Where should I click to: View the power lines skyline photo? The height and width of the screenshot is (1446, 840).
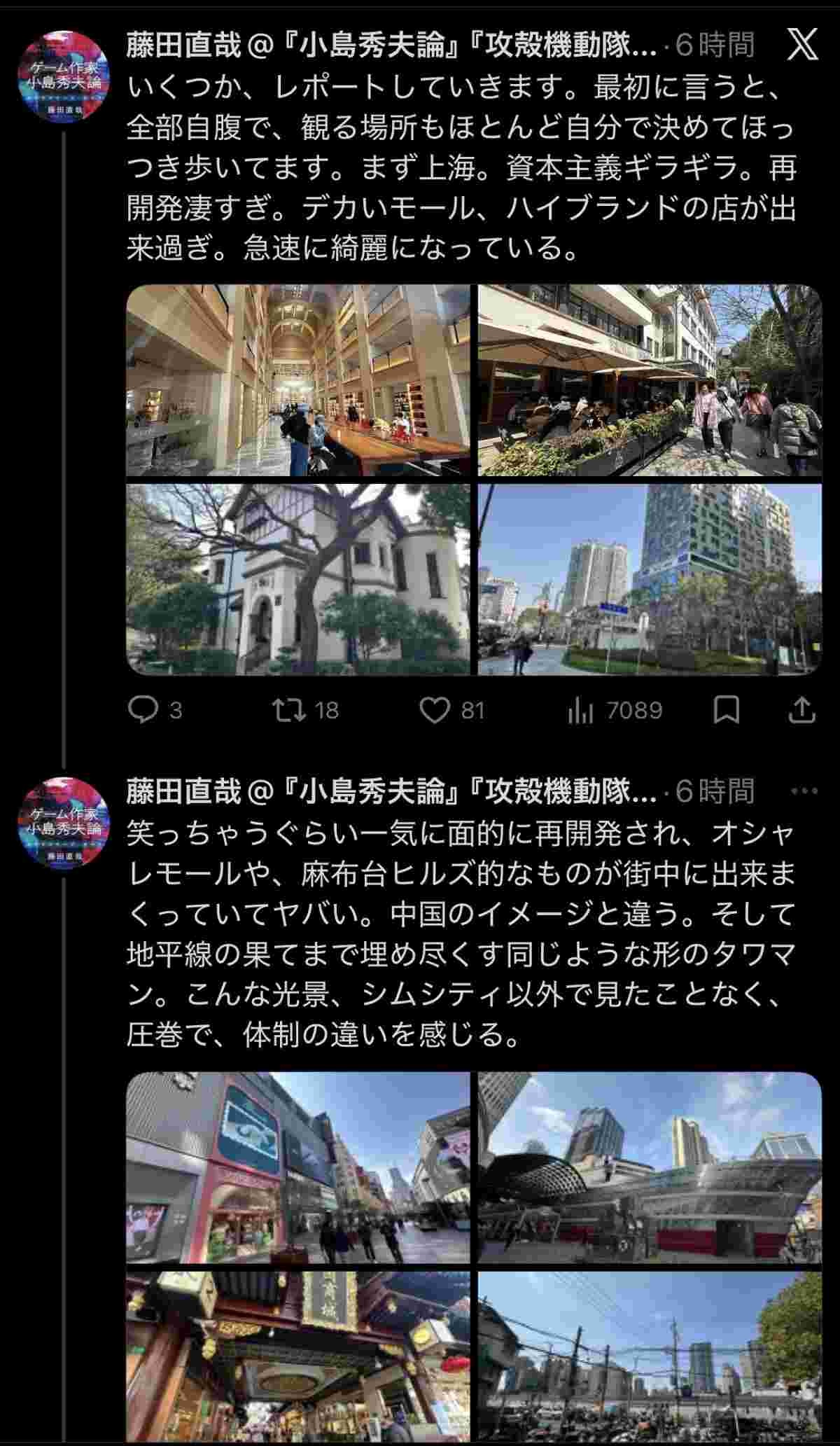tap(649, 1357)
